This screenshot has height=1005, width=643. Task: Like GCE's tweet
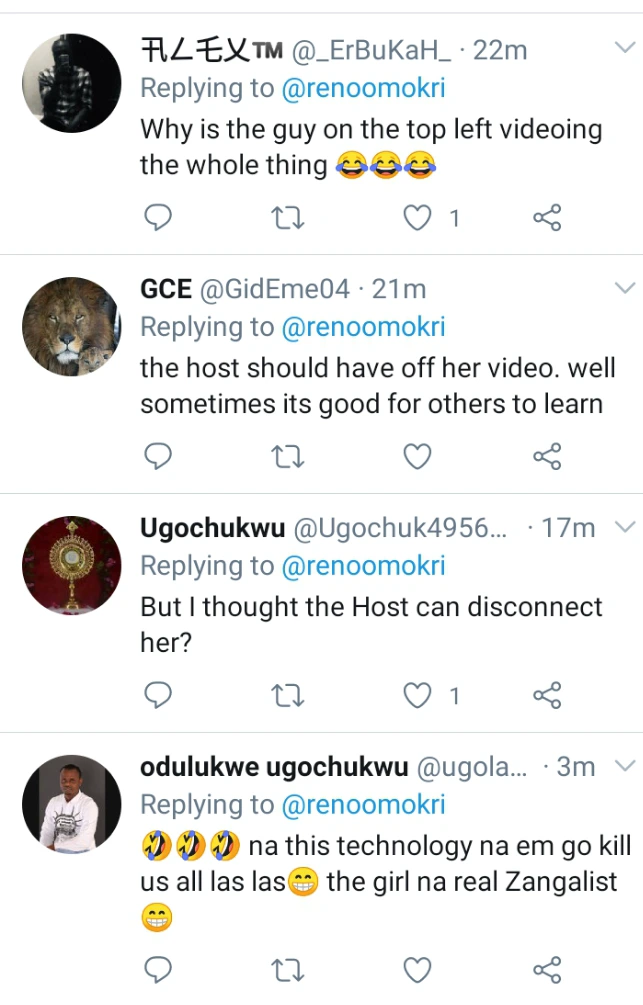pos(417,457)
